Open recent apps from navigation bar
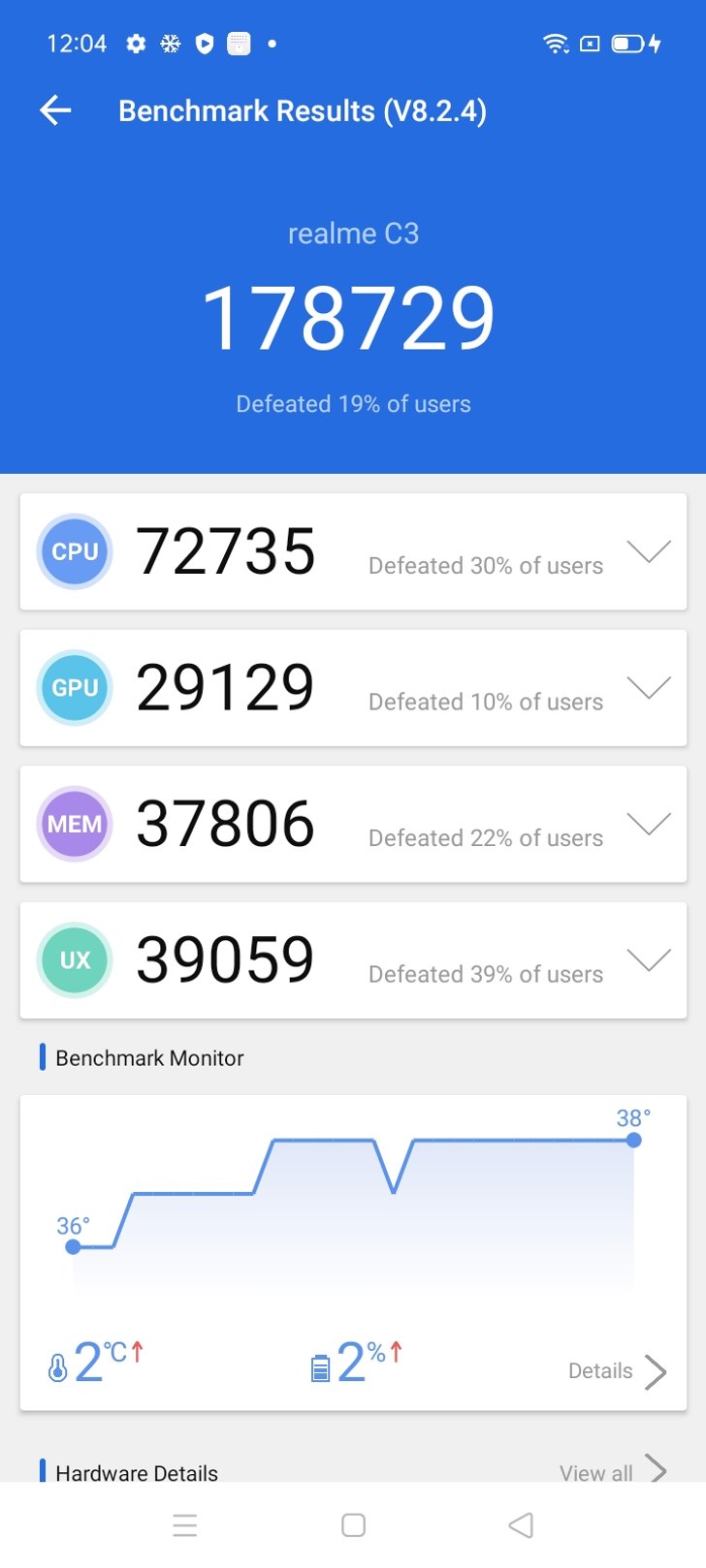 pos(184,1525)
